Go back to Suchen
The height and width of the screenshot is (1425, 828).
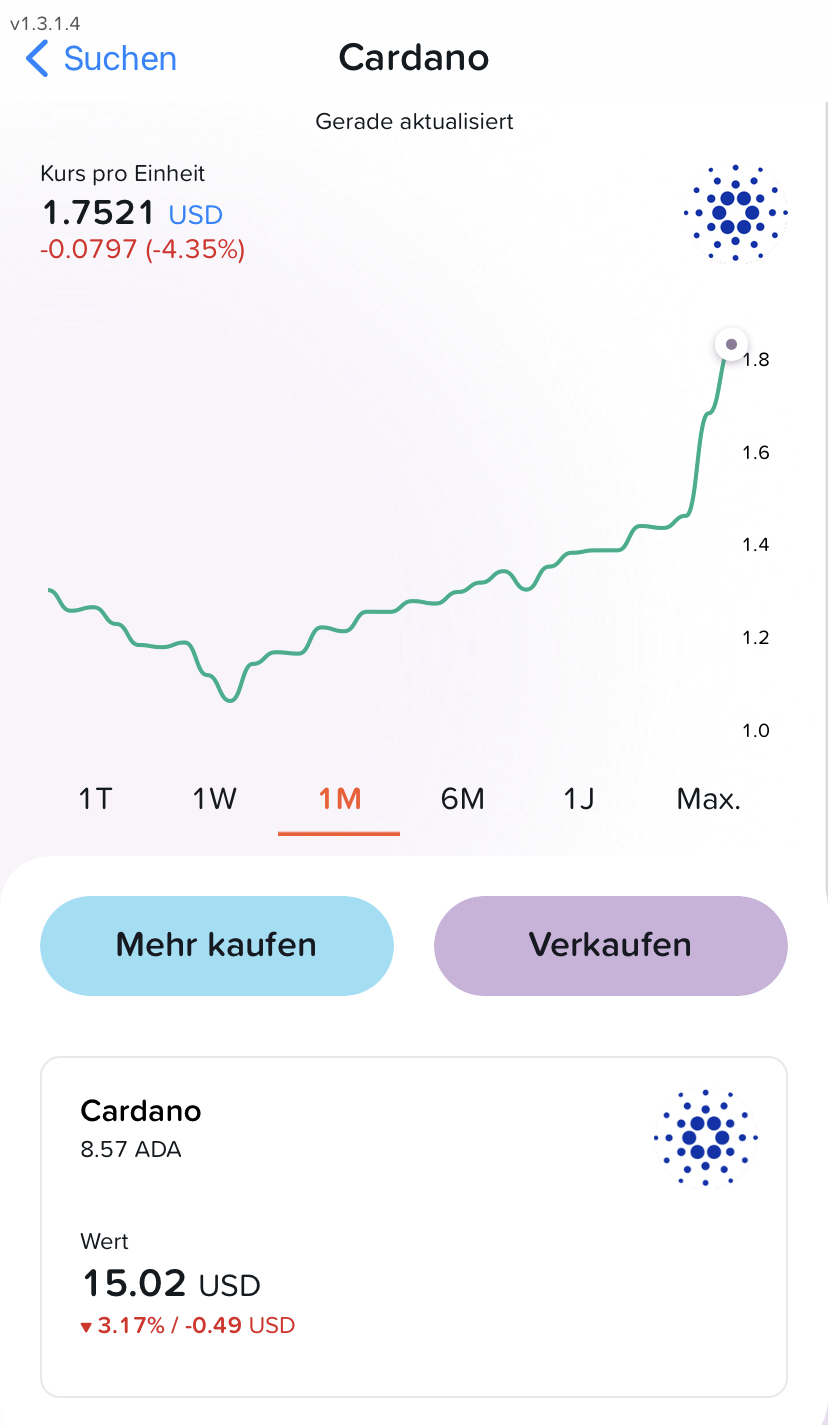(x=101, y=59)
